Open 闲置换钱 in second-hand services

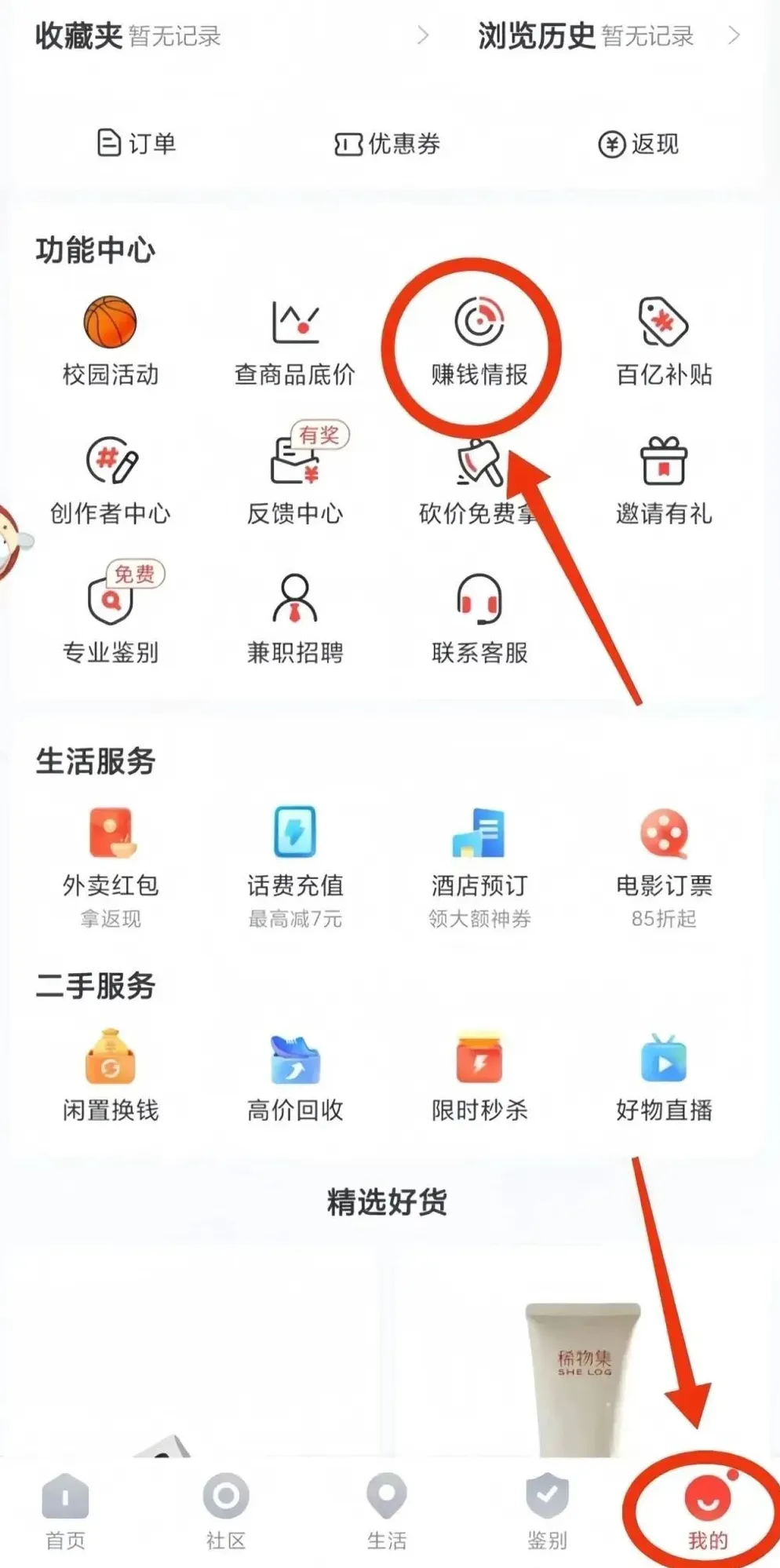(111, 1075)
